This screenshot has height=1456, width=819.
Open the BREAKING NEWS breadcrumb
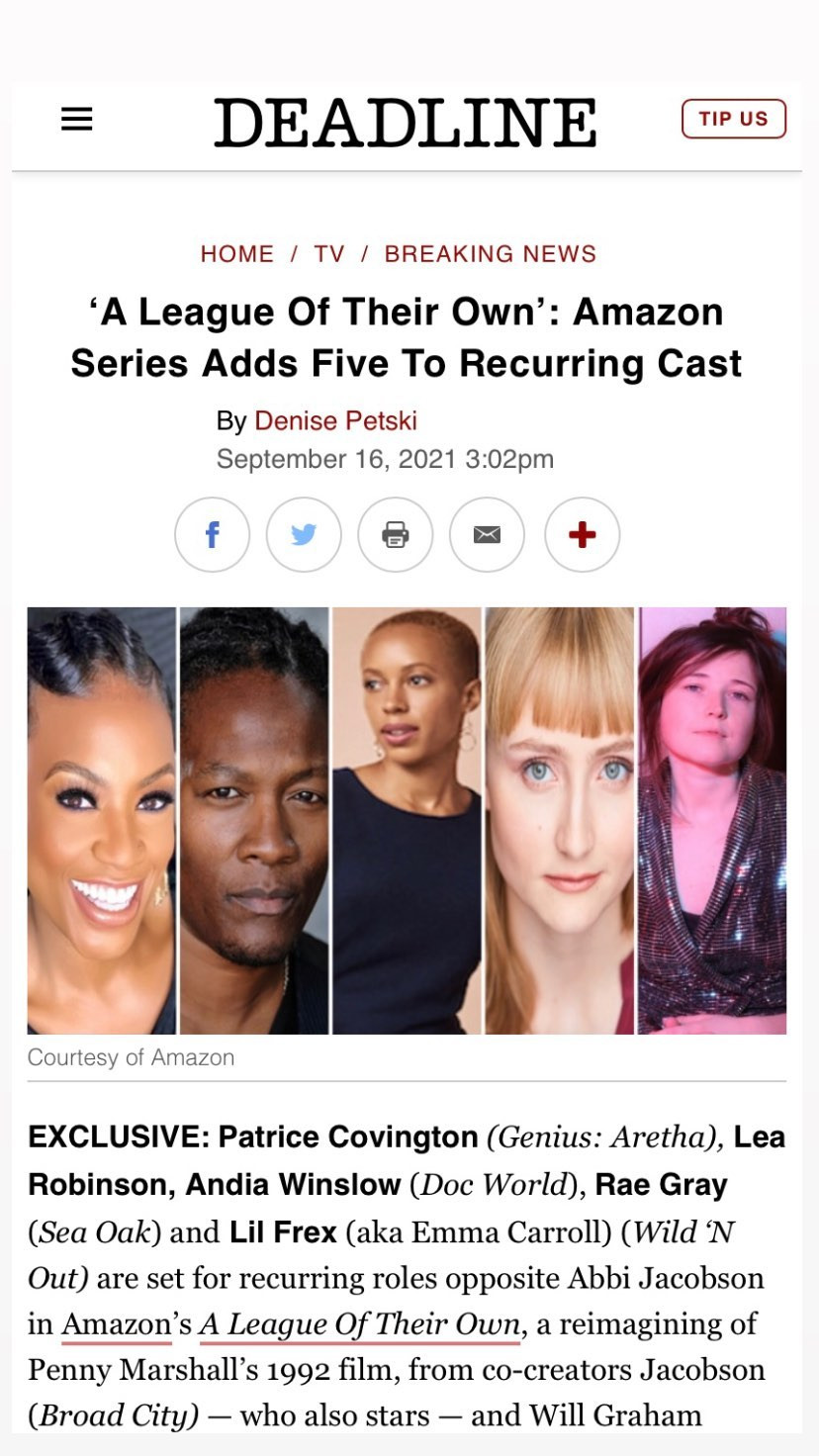coord(491,254)
